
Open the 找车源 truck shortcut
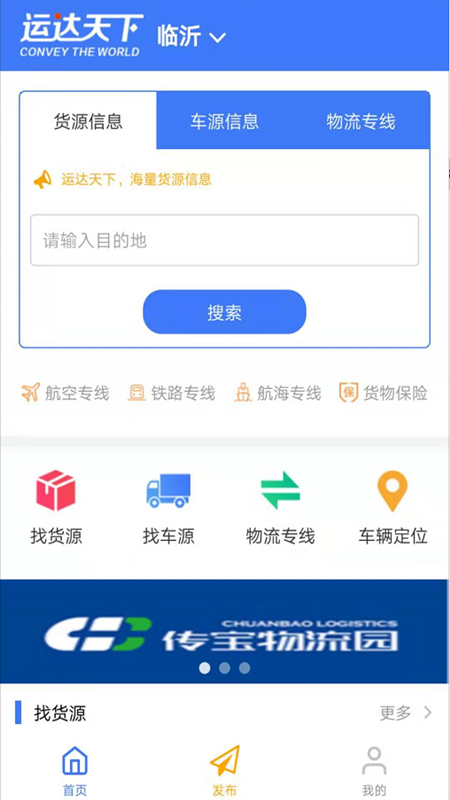tap(168, 507)
